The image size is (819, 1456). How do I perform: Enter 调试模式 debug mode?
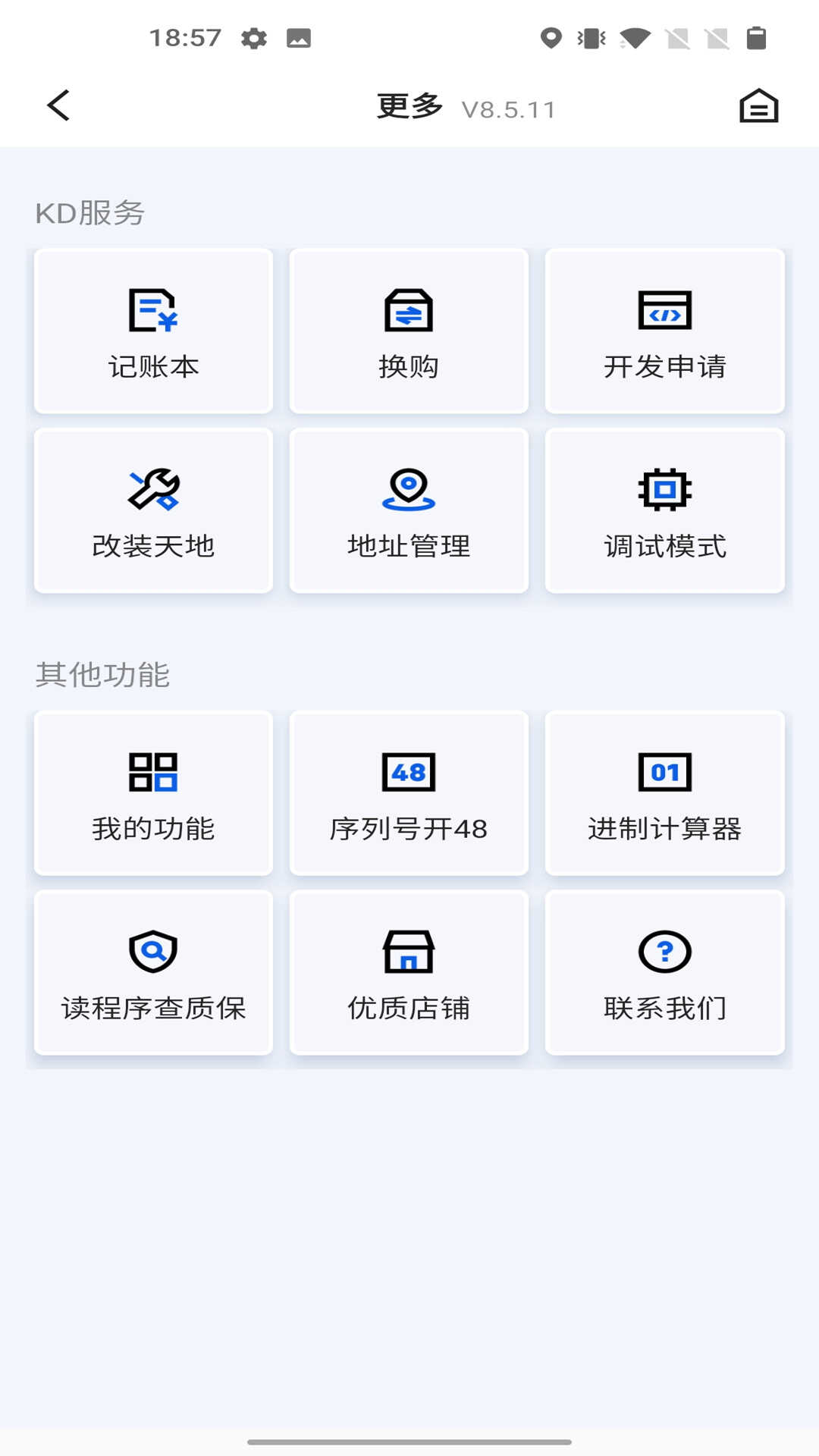pos(664,510)
